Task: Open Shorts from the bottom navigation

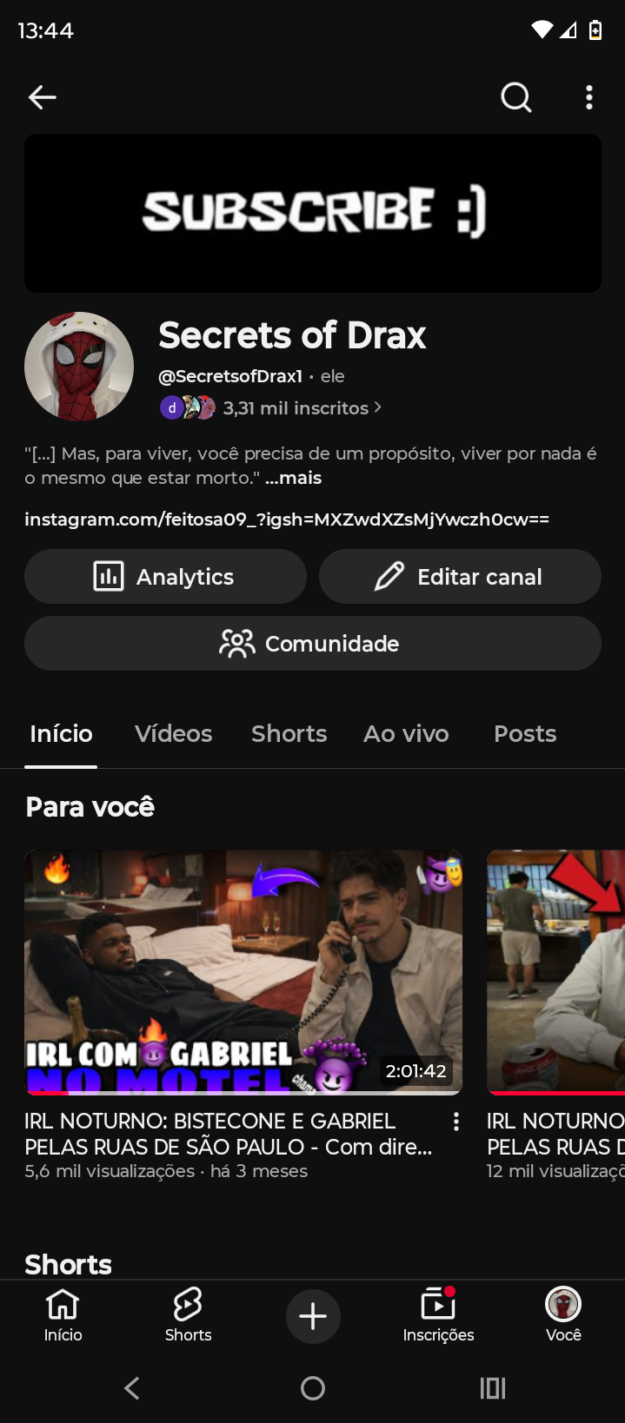Action: tap(188, 1315)
